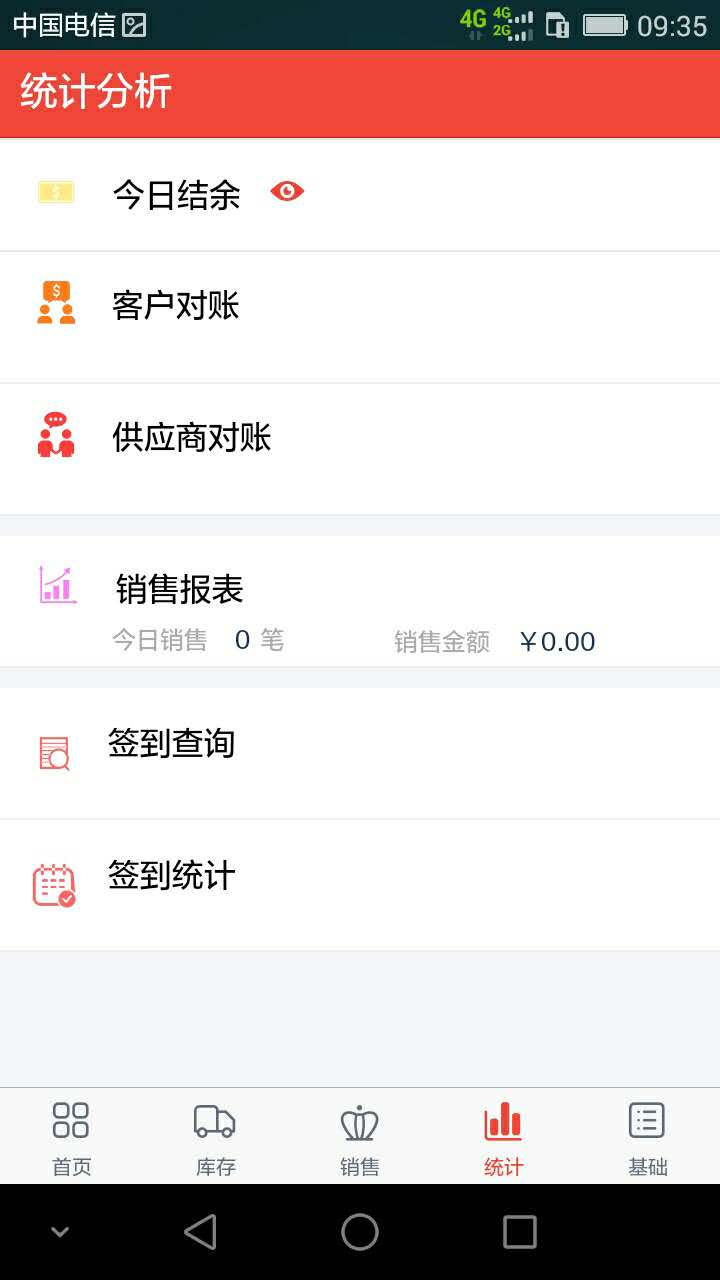Select the 统计 tab
Image resolution: width=720 pixels, height=1280 pixels.
tap(503, 1138)
